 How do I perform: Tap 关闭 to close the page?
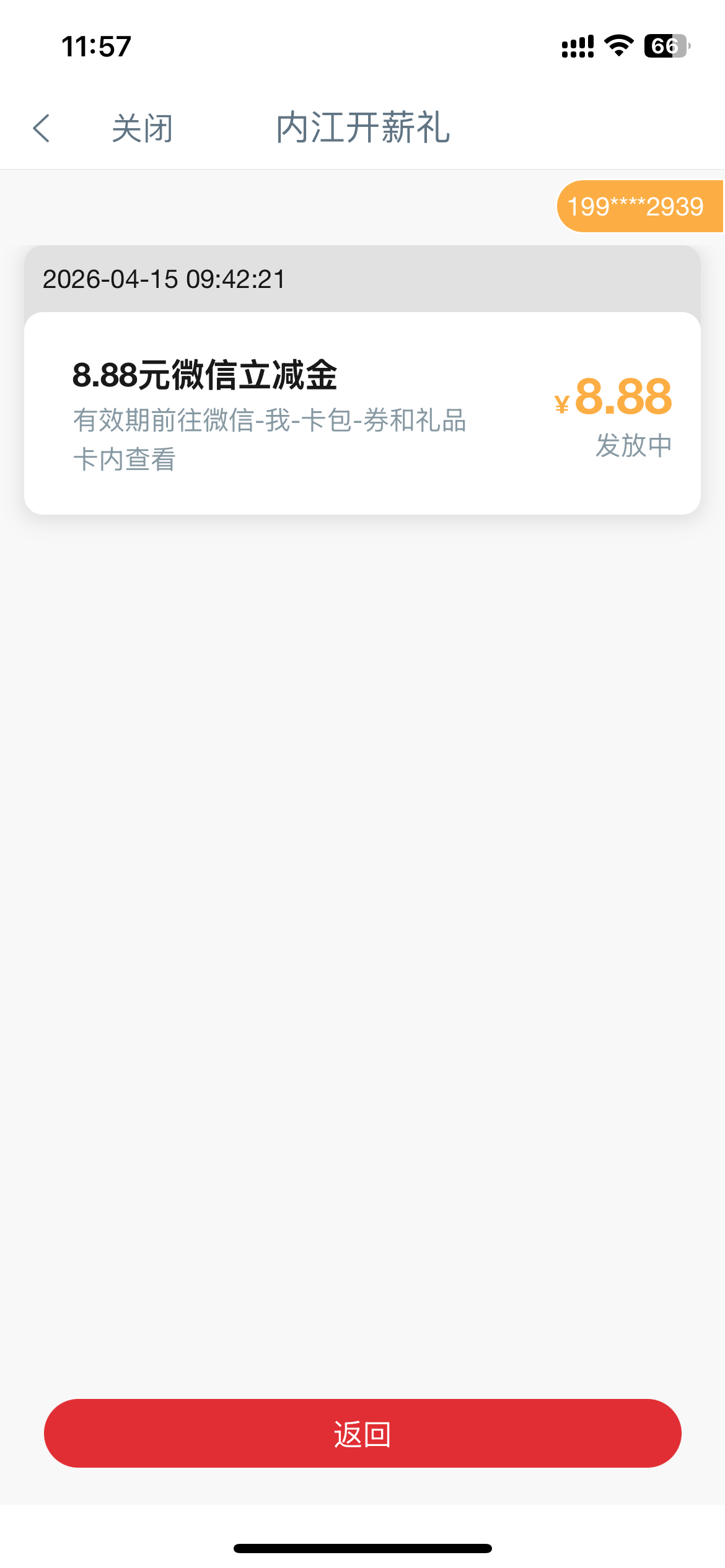[x=142, y=128]
